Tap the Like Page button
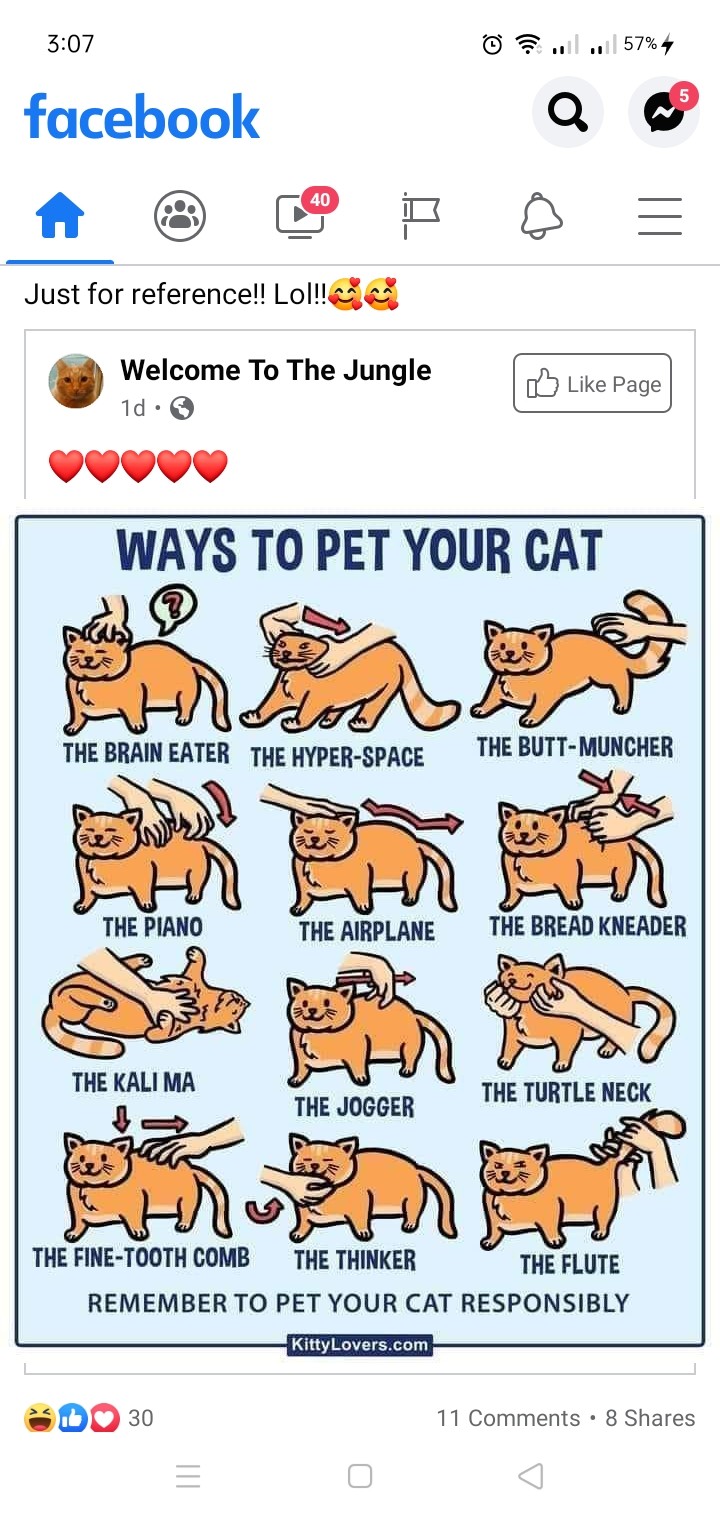The height and width of the screenshot is (1520, 720). 592,383
